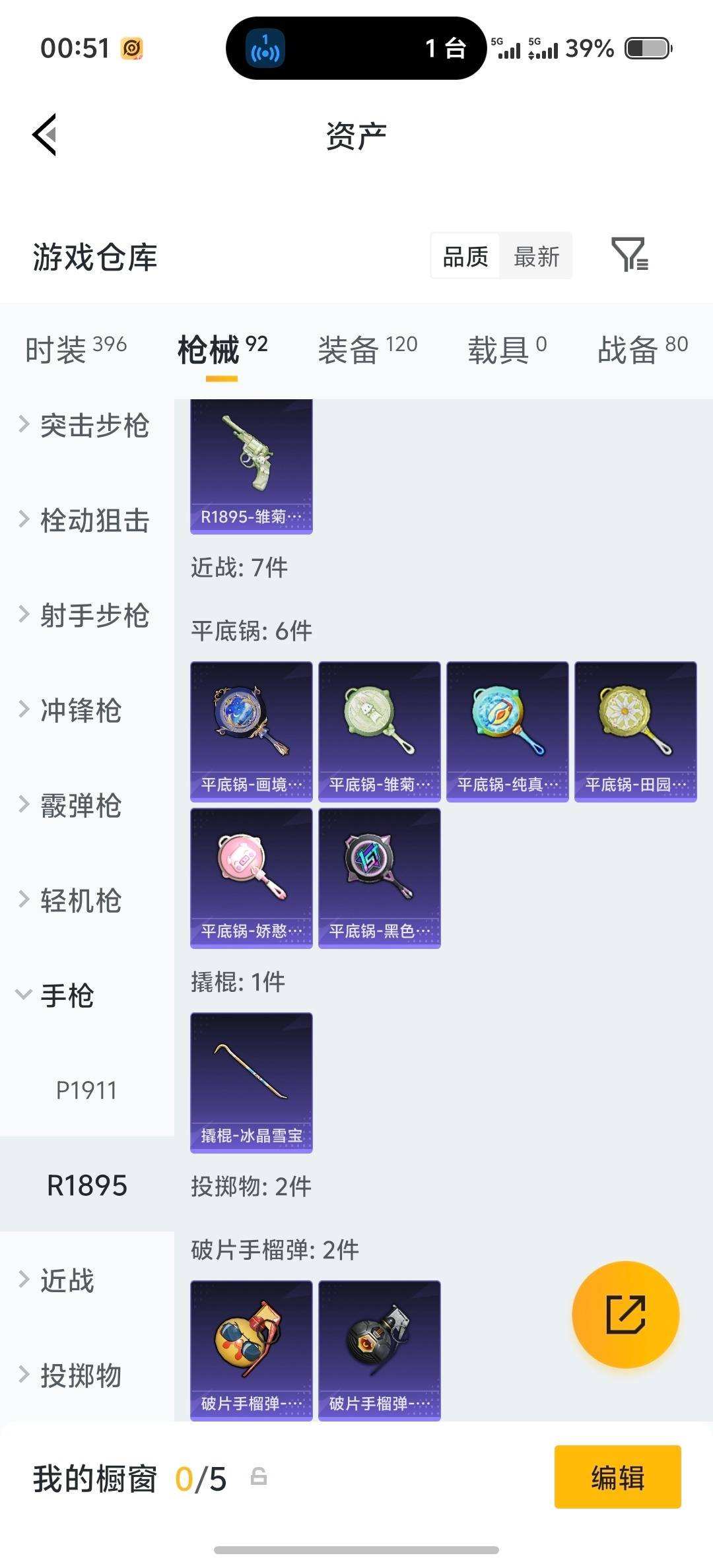Image resolution: width=713 pixels, height=1568 pixels.
Task: Switch to the 时装 tab
Action: click(75, 349)
